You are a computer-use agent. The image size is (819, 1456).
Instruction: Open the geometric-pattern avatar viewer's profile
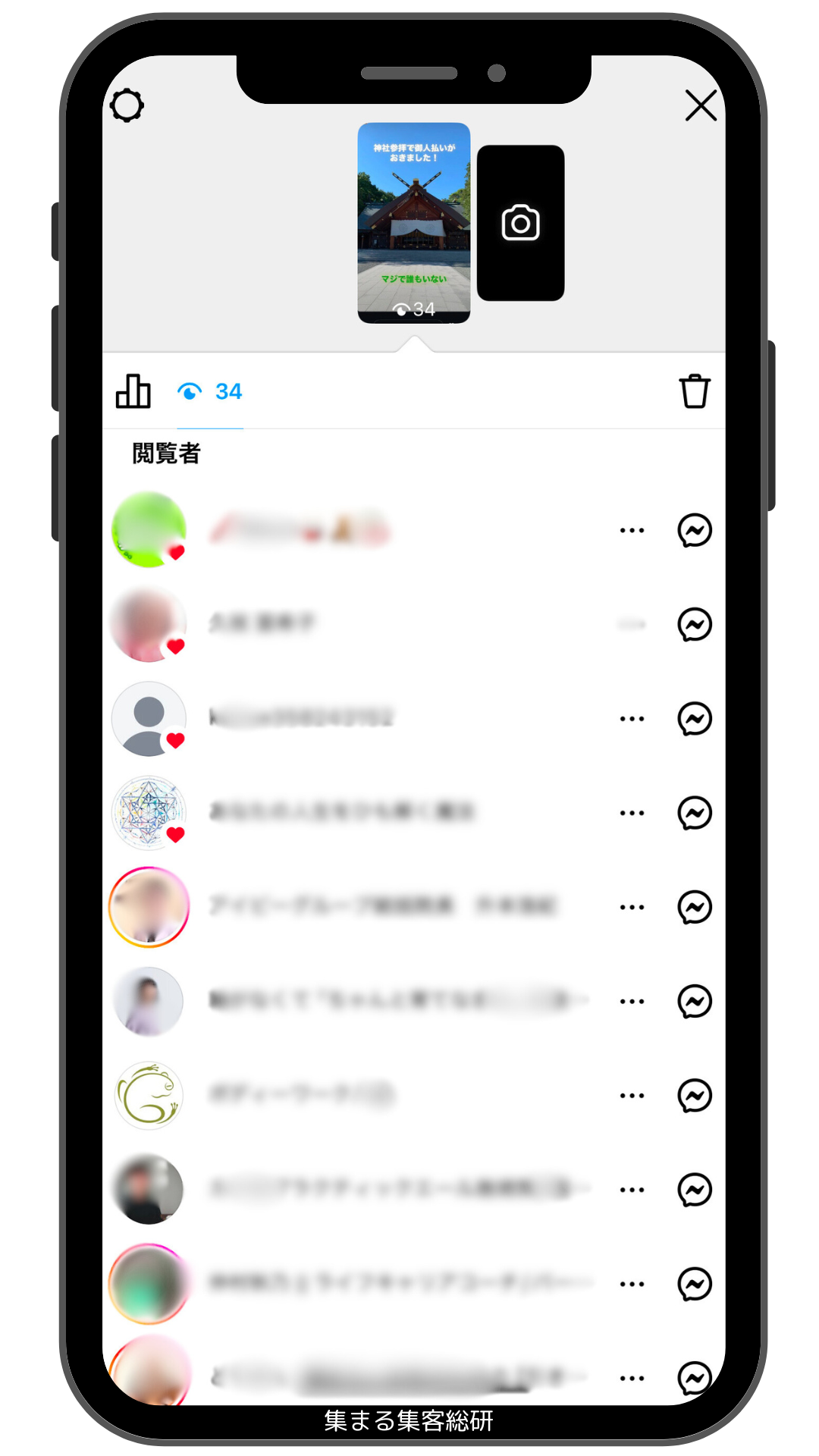pos(149,813)
